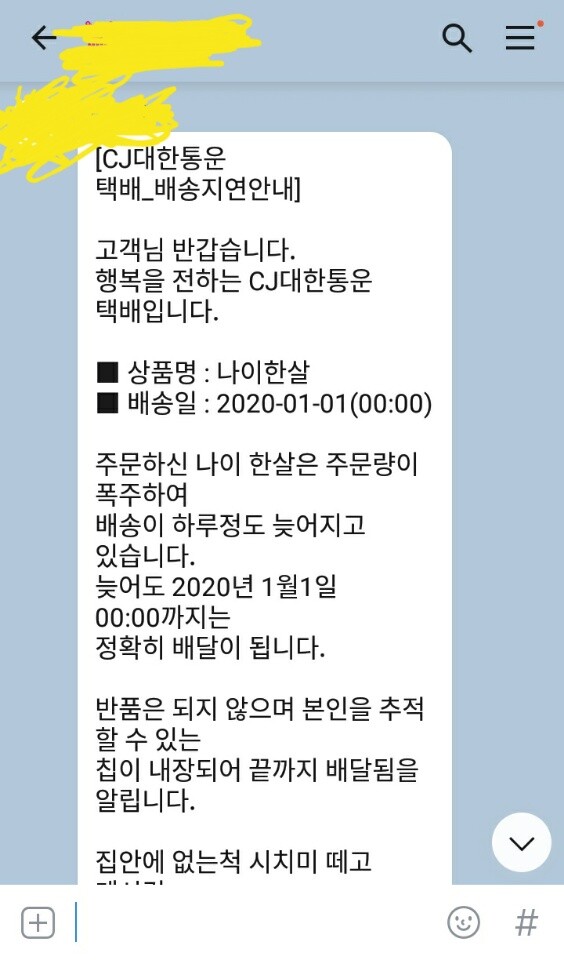Go back using the arrow
564x960 pixels.
click(43, 38)
